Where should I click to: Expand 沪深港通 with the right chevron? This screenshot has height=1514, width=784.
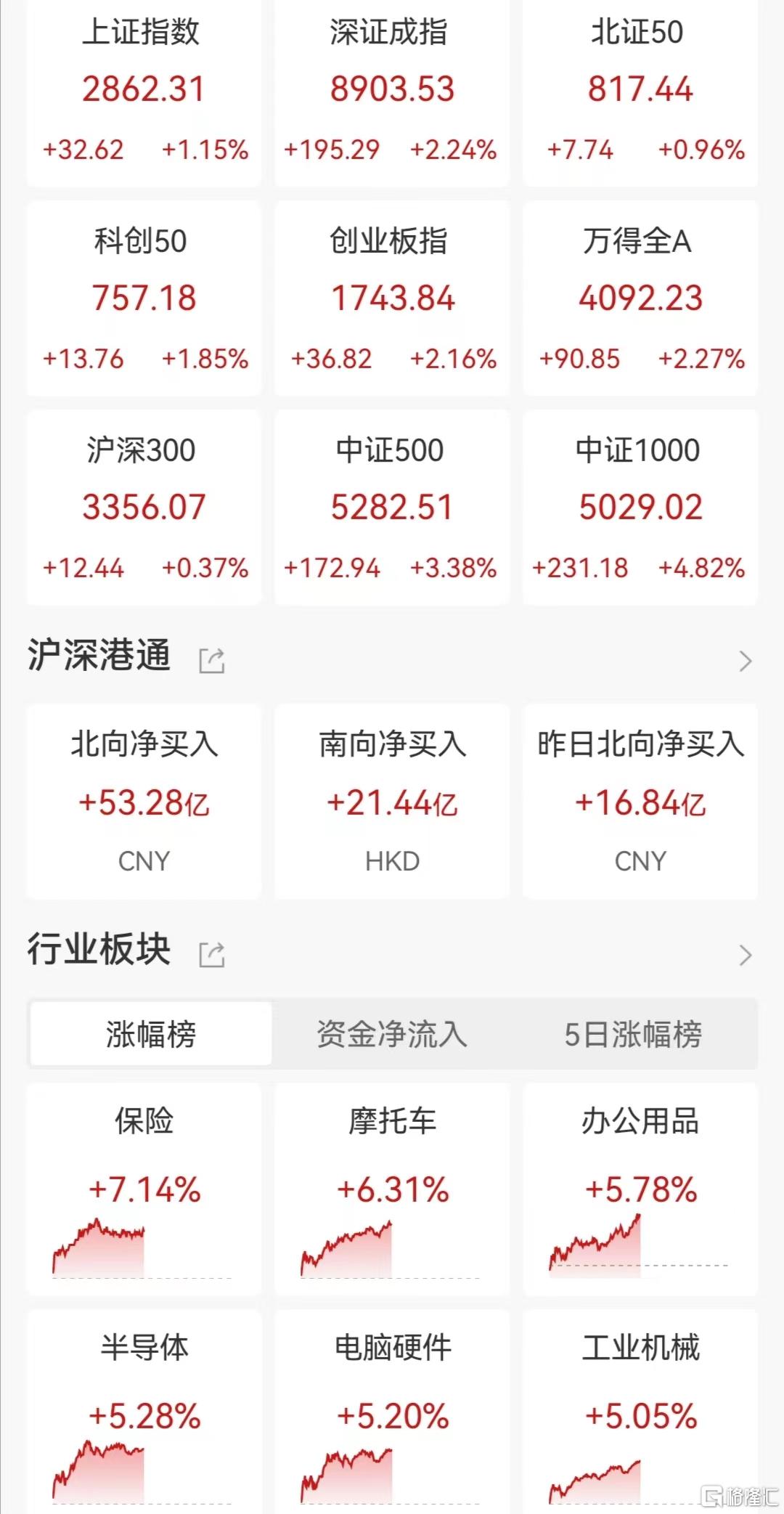point(745,661)
